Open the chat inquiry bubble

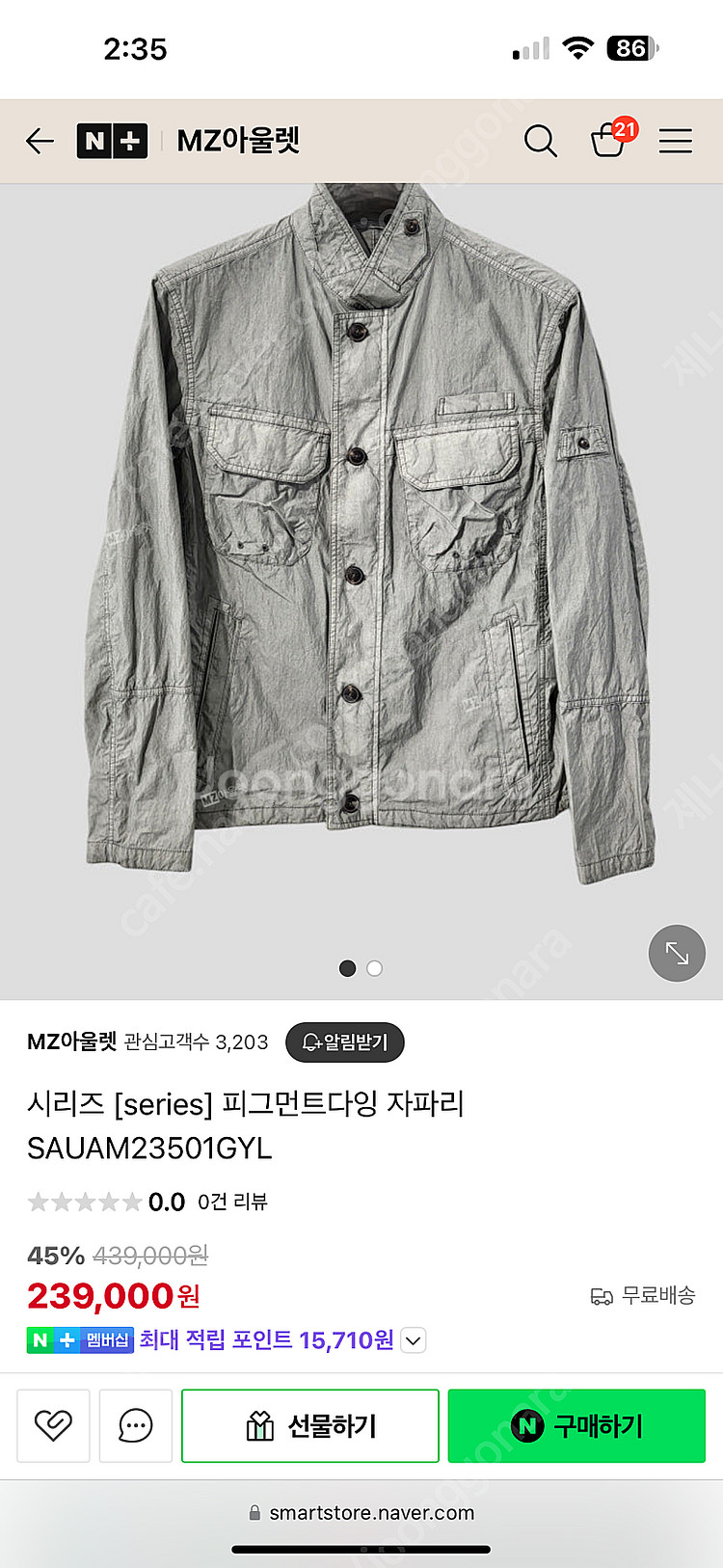136,1425
